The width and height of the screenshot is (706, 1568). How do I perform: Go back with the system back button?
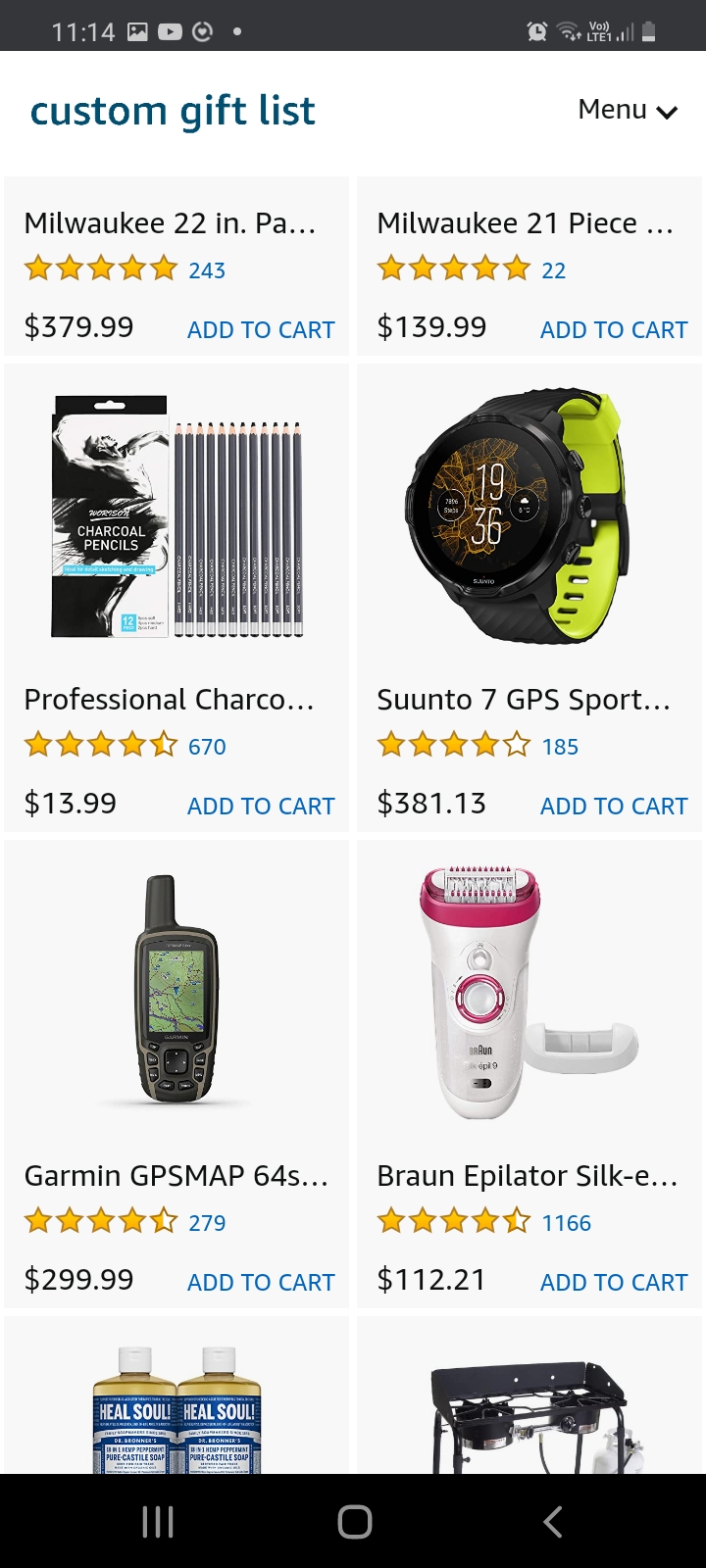click(x=552, y=1522)
